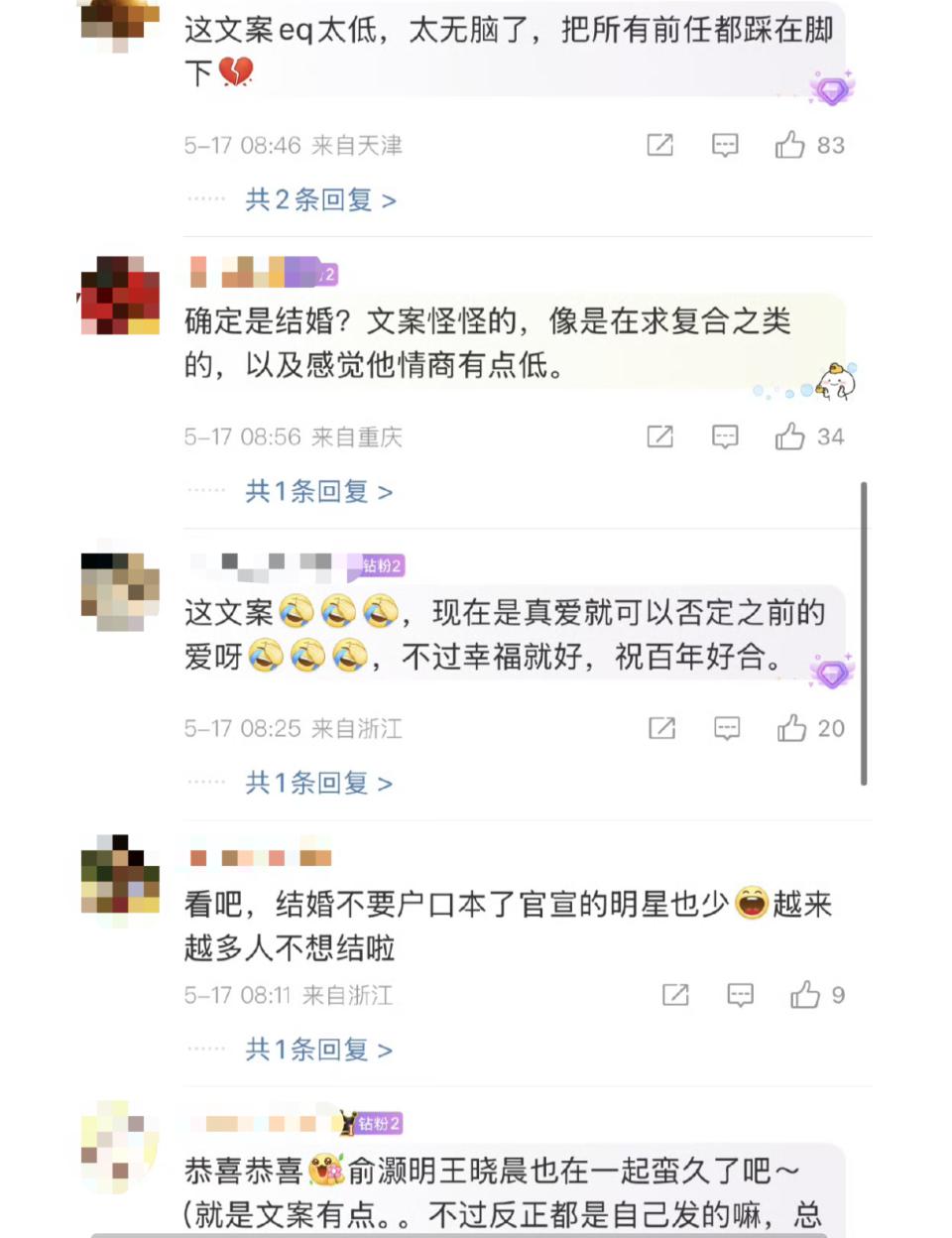
Task: Reply to the 08:25 comment from 浙江
Action: coord(727,729)
